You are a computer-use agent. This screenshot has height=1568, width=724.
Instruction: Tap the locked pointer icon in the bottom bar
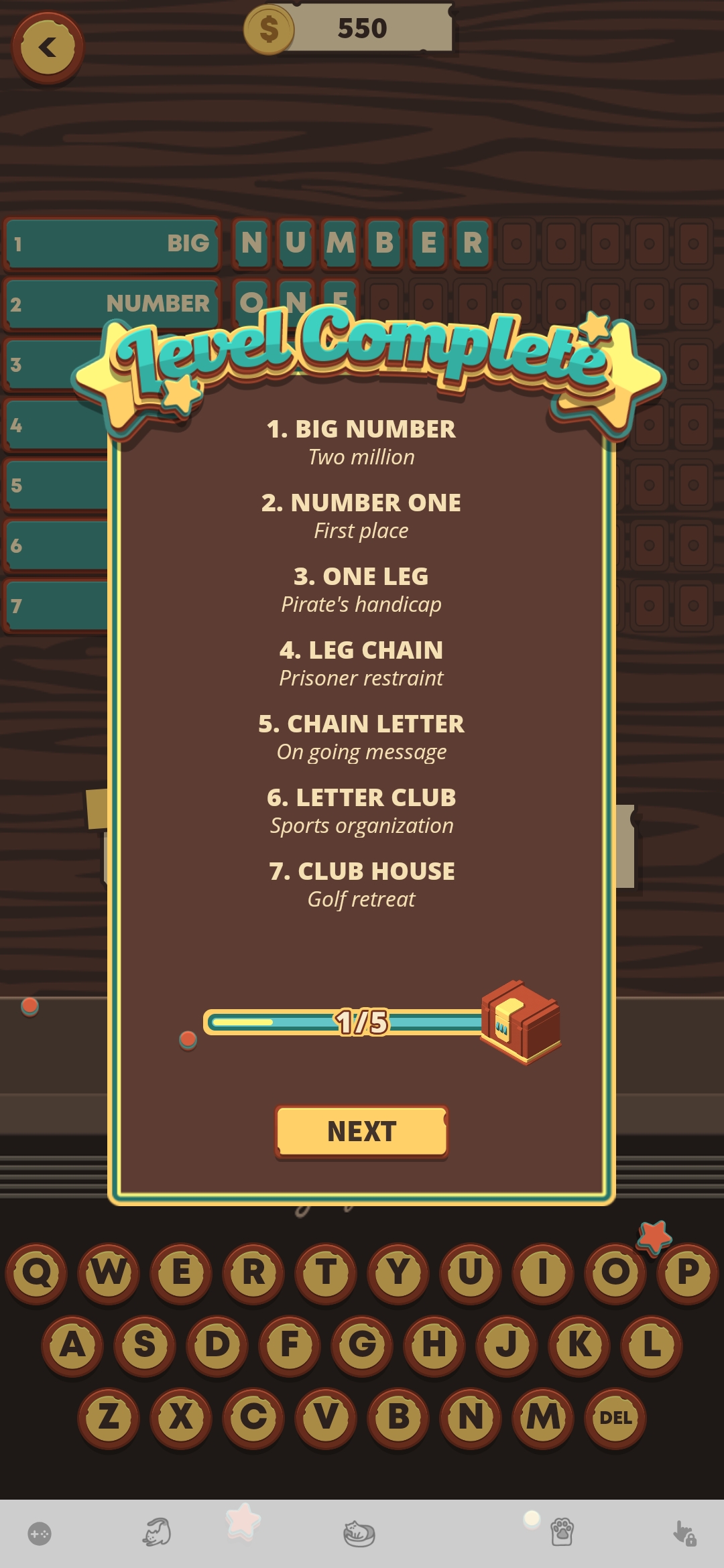684,1533
